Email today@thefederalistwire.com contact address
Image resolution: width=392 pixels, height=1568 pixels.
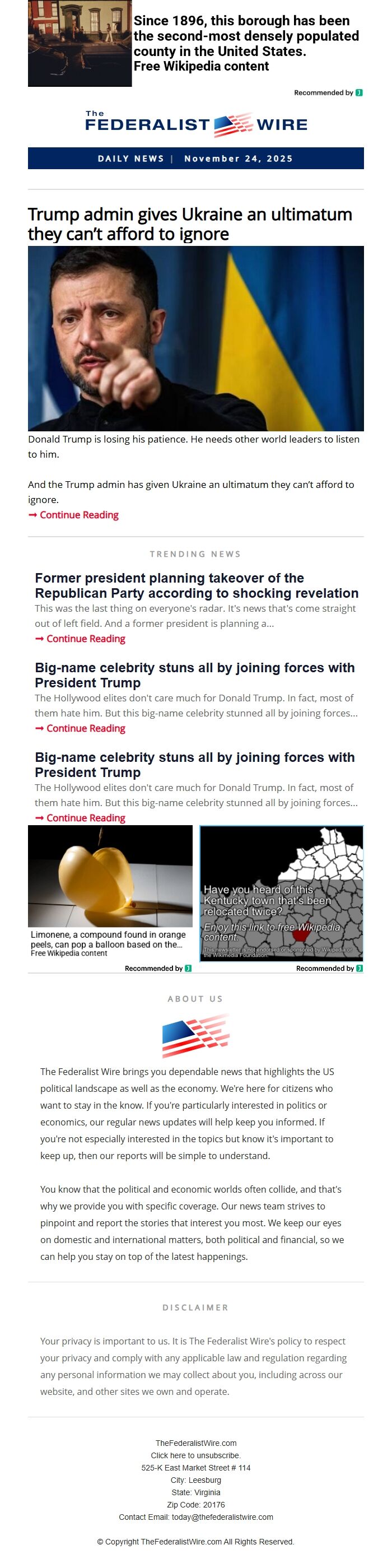[222, 1516]
